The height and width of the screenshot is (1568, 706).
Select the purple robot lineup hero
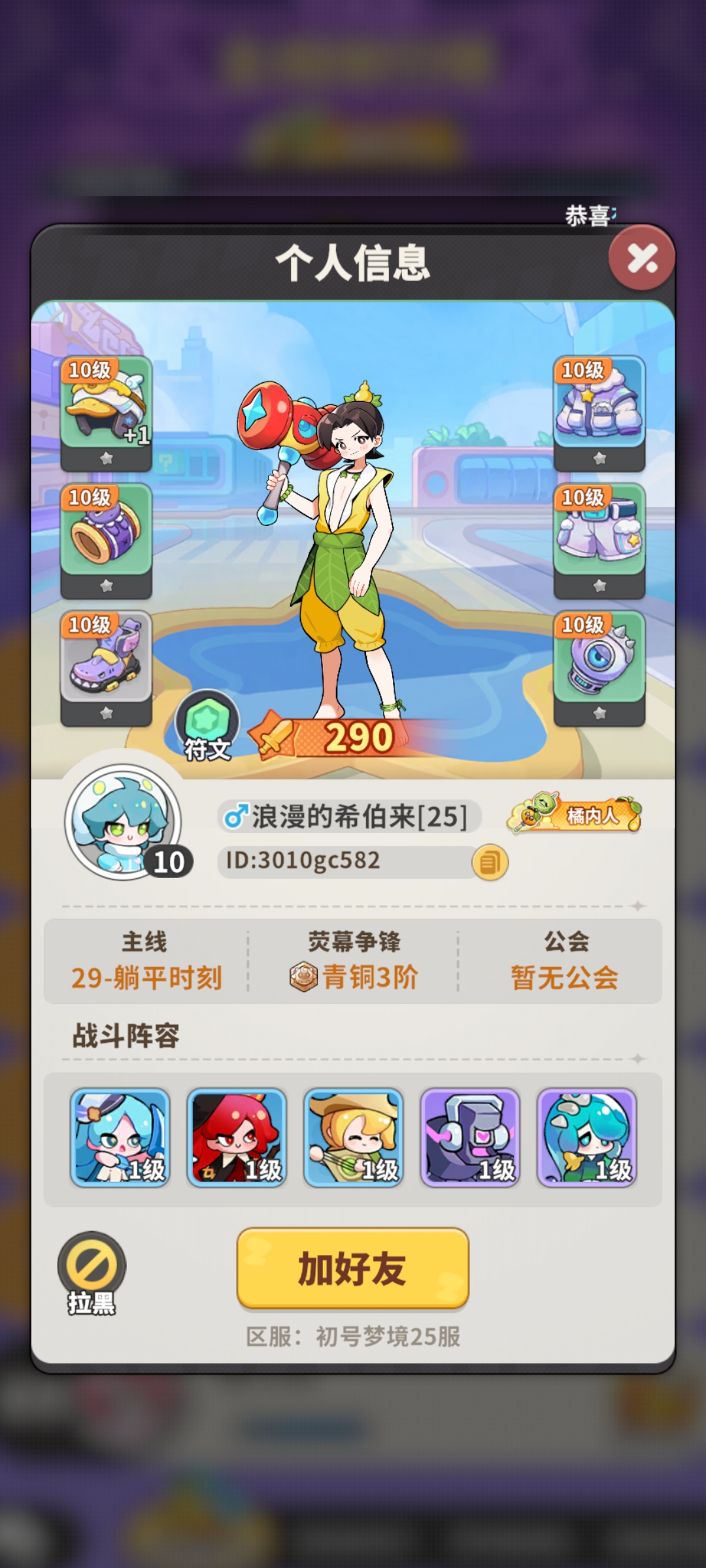pos(469,1137)
